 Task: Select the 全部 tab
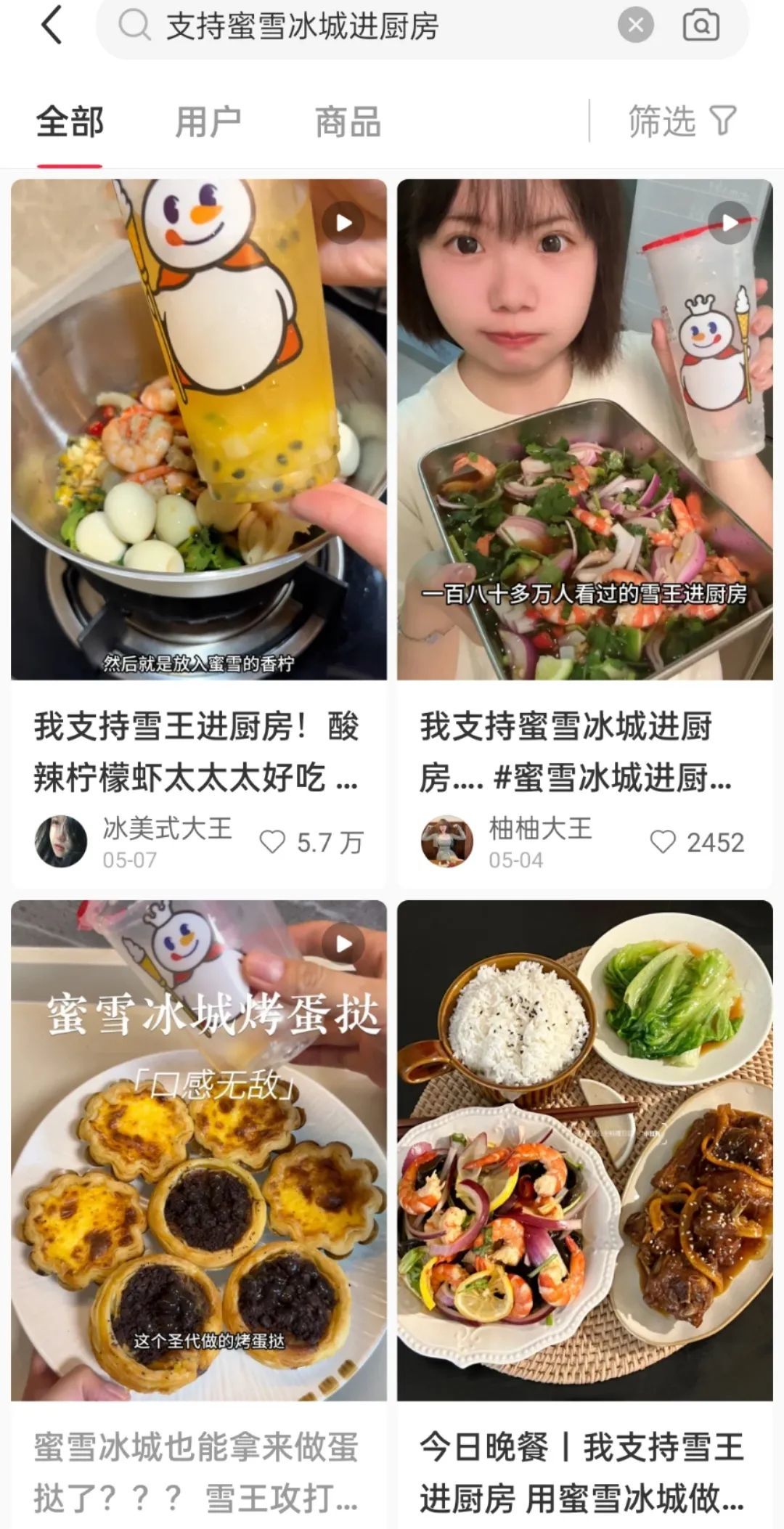70,121
